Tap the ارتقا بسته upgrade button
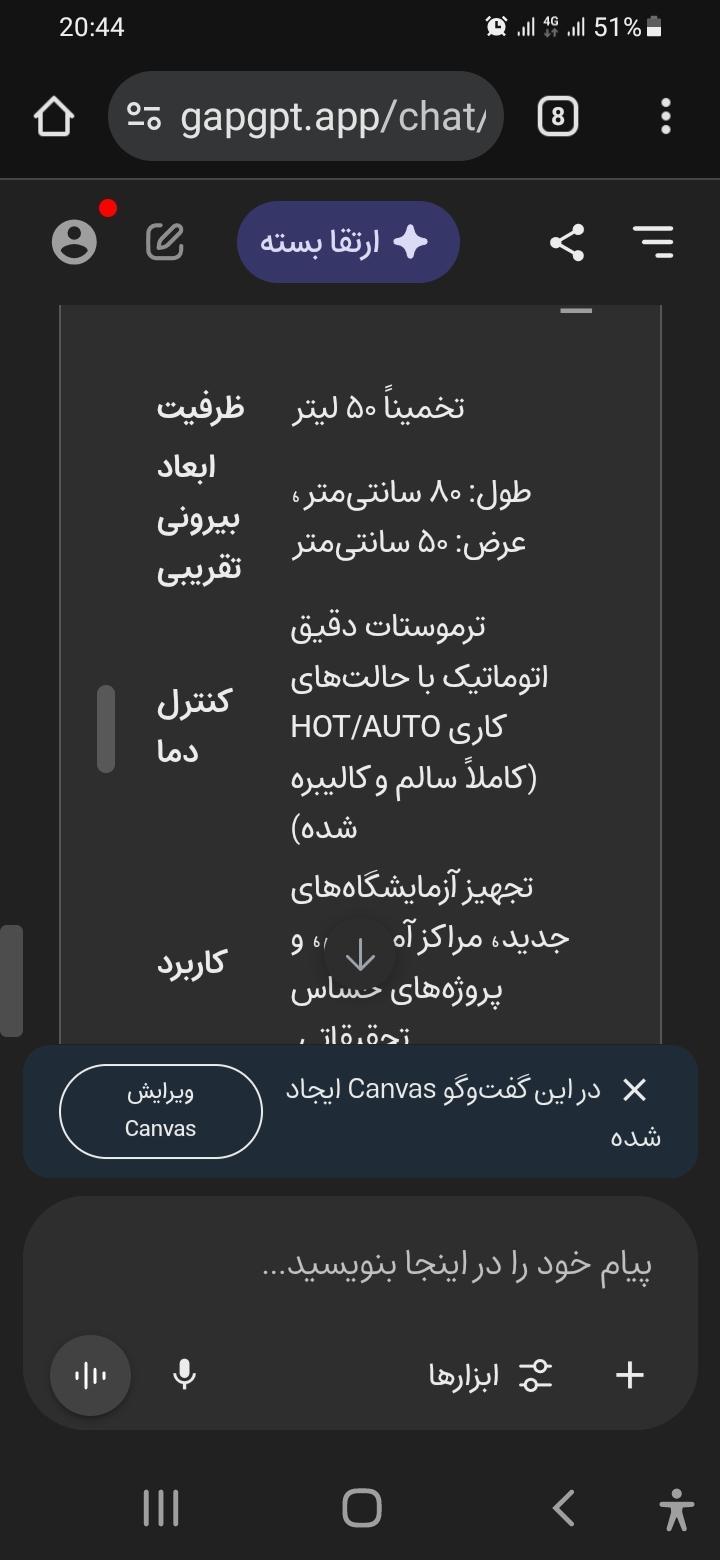The width and height of the screenshot is (720, 1560). [347, 241]
